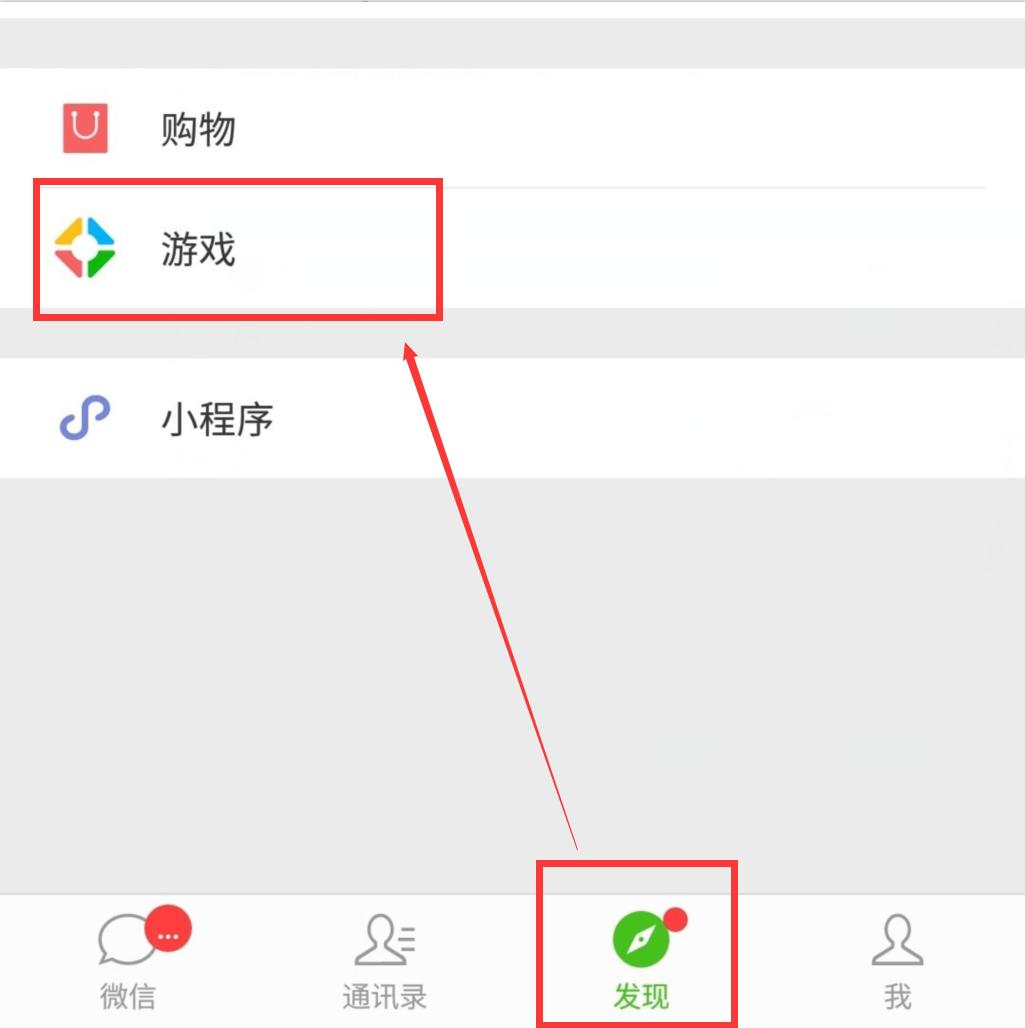Switch to the 微信 chats tab
Screen dimensions: 1025x1028
(128, 960)
